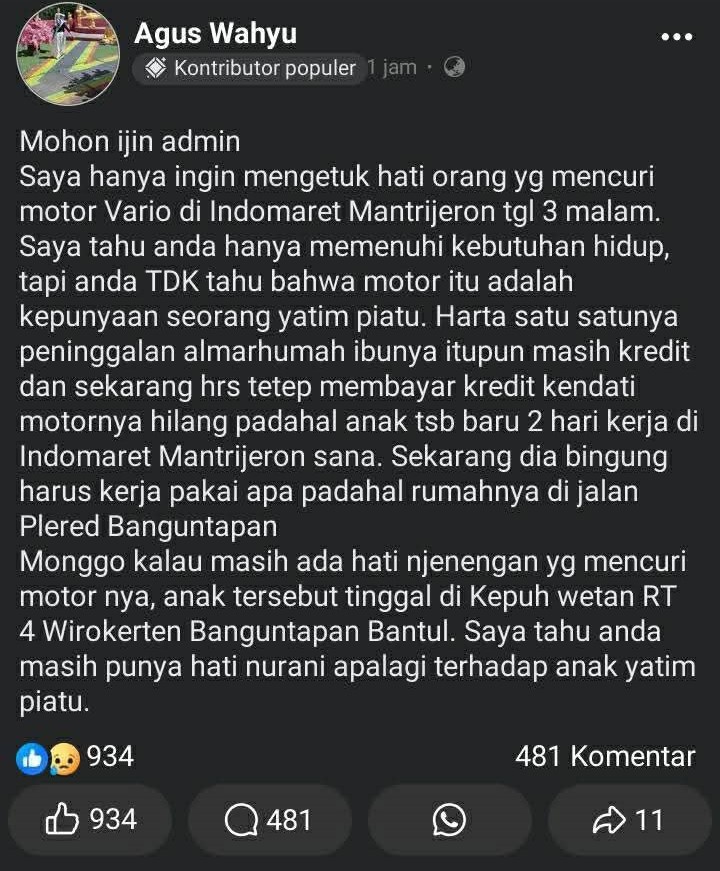
Task: Enable a Like reaction via the thumbs-up button
Action: (x=64, y=820)
